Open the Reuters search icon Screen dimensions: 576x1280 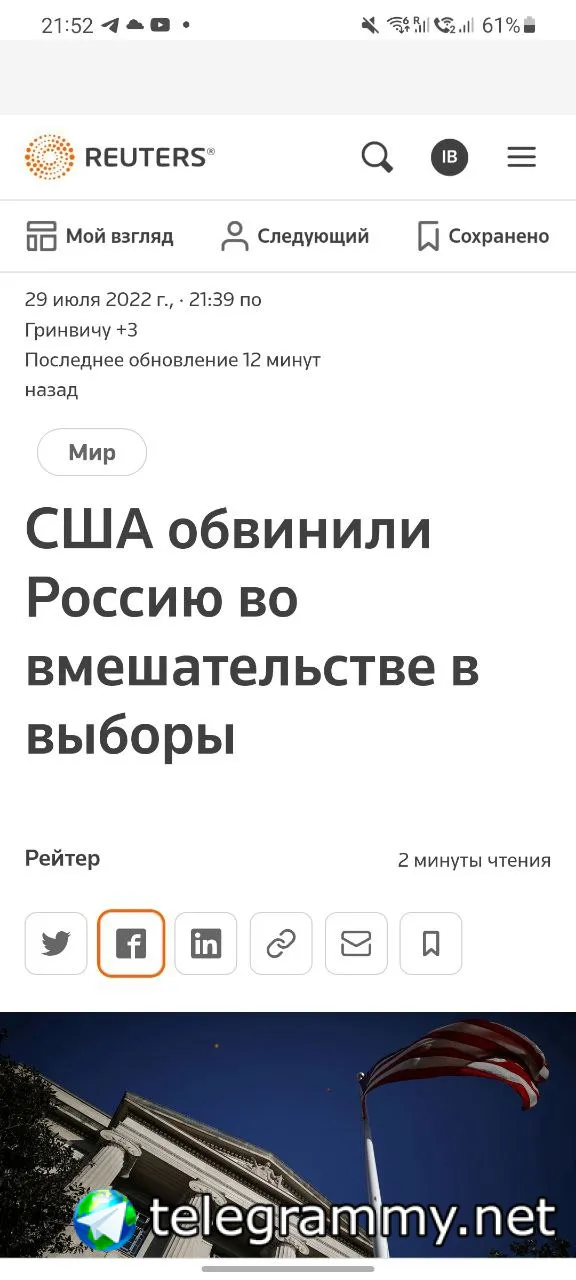click(x=377, y=157)
